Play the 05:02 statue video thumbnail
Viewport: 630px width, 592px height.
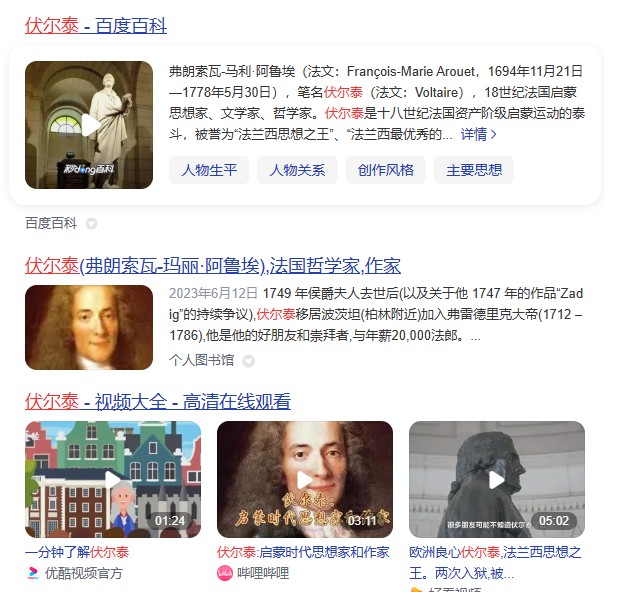coord(497,480)
